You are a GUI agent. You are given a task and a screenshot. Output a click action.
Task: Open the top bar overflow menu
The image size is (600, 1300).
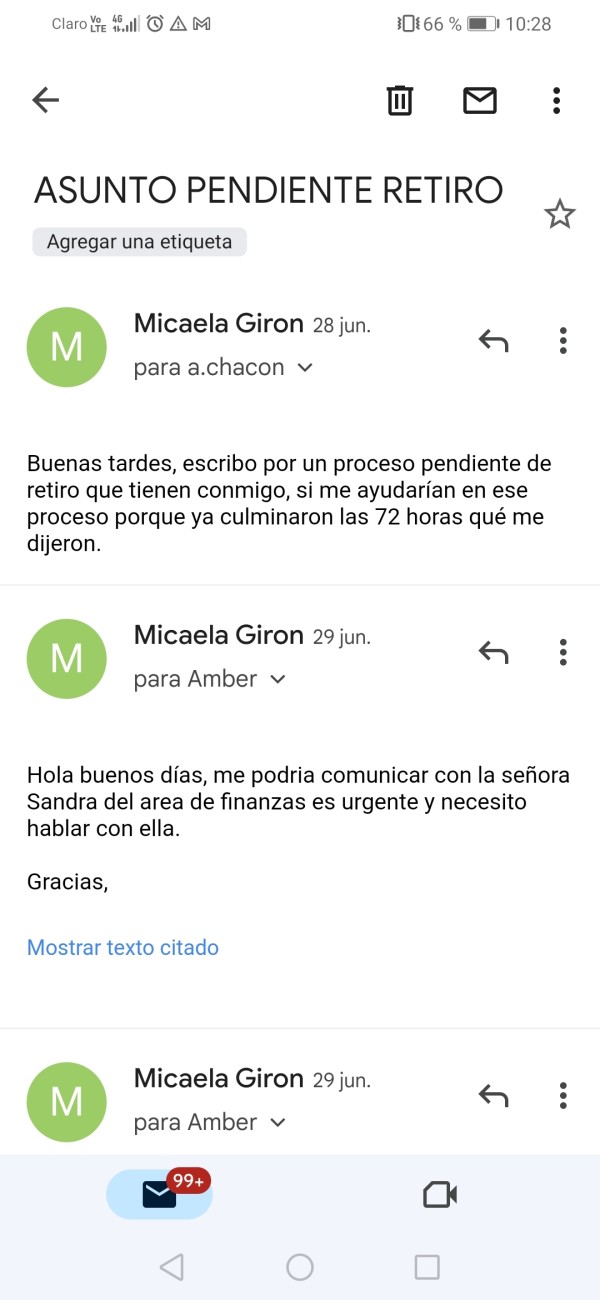pyautogui.click(x=557, y=100)
